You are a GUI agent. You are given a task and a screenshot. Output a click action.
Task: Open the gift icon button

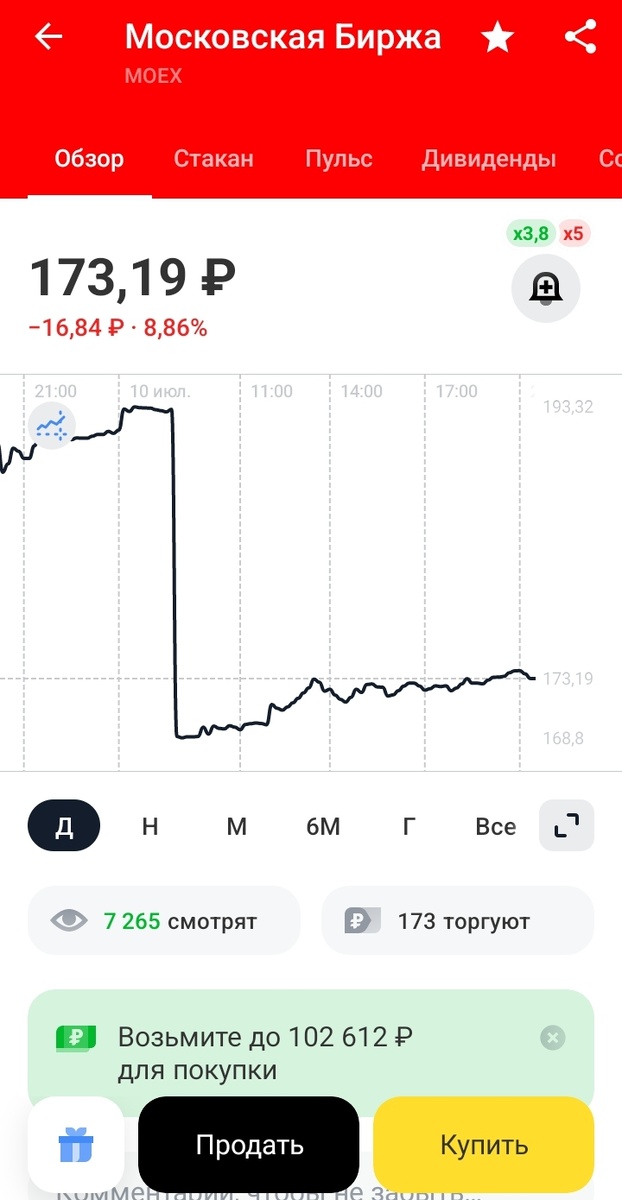click(x=75, y=1145)
